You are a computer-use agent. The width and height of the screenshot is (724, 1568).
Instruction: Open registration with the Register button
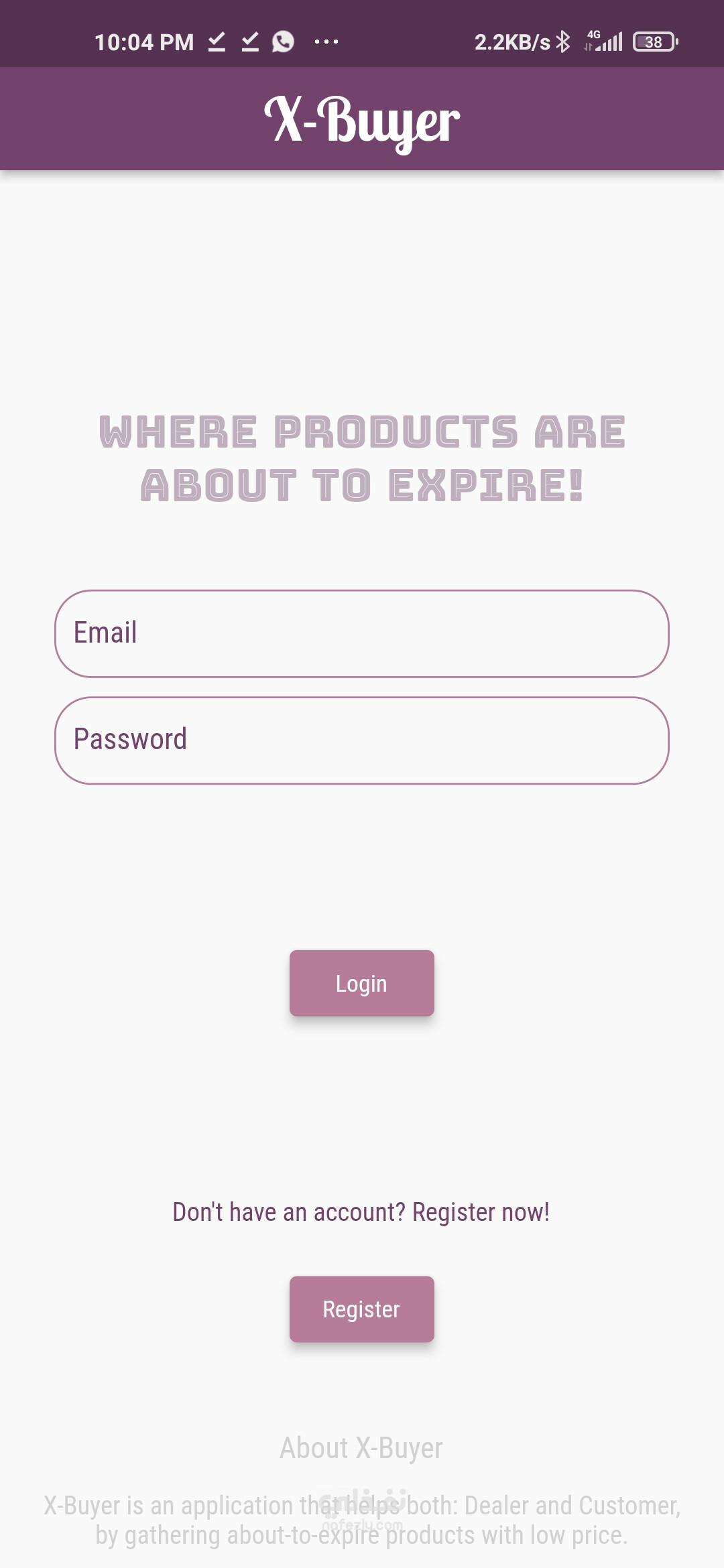tap(362, 1309)
